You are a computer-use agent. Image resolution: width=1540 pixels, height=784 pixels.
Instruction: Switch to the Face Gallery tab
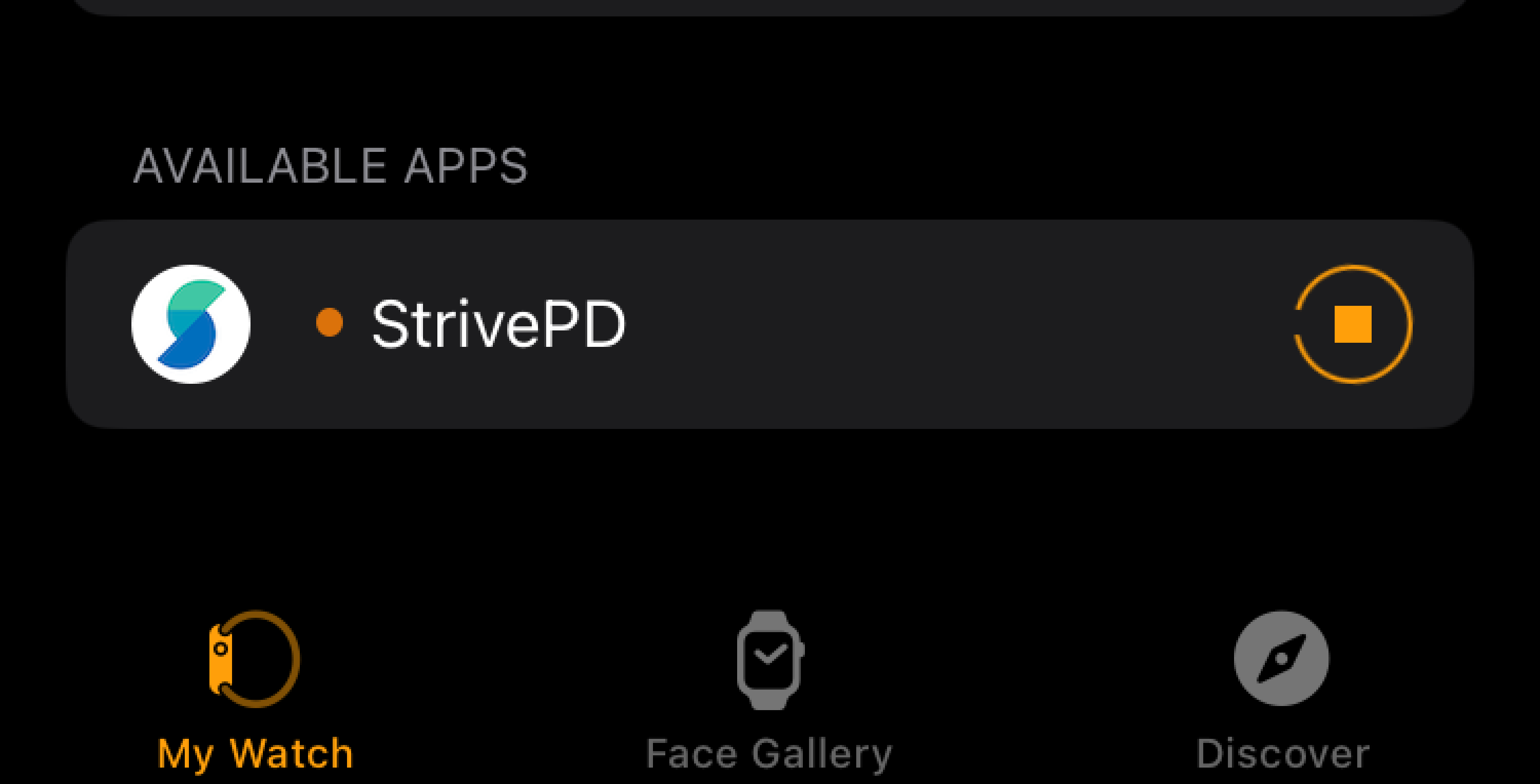pos(769,690)
